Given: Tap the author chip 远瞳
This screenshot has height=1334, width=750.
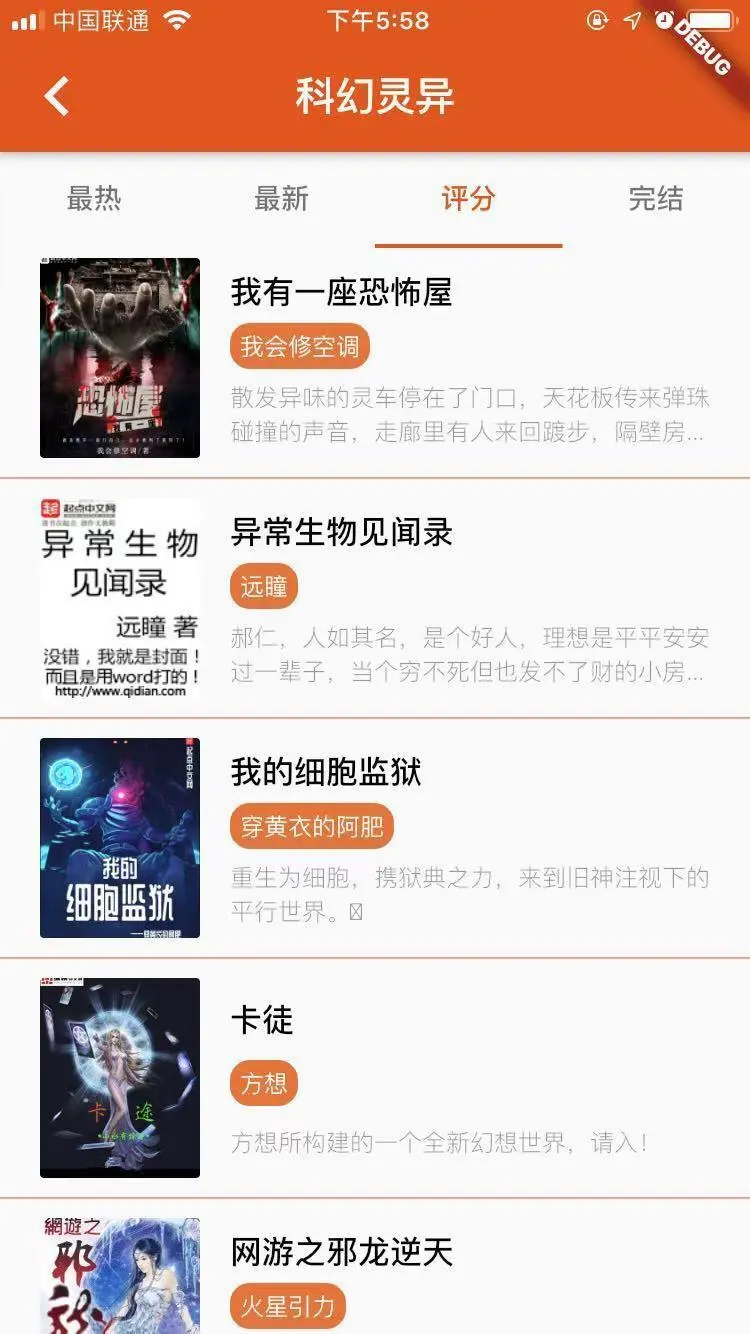Looking at the screenshot, I should (264, 587).
